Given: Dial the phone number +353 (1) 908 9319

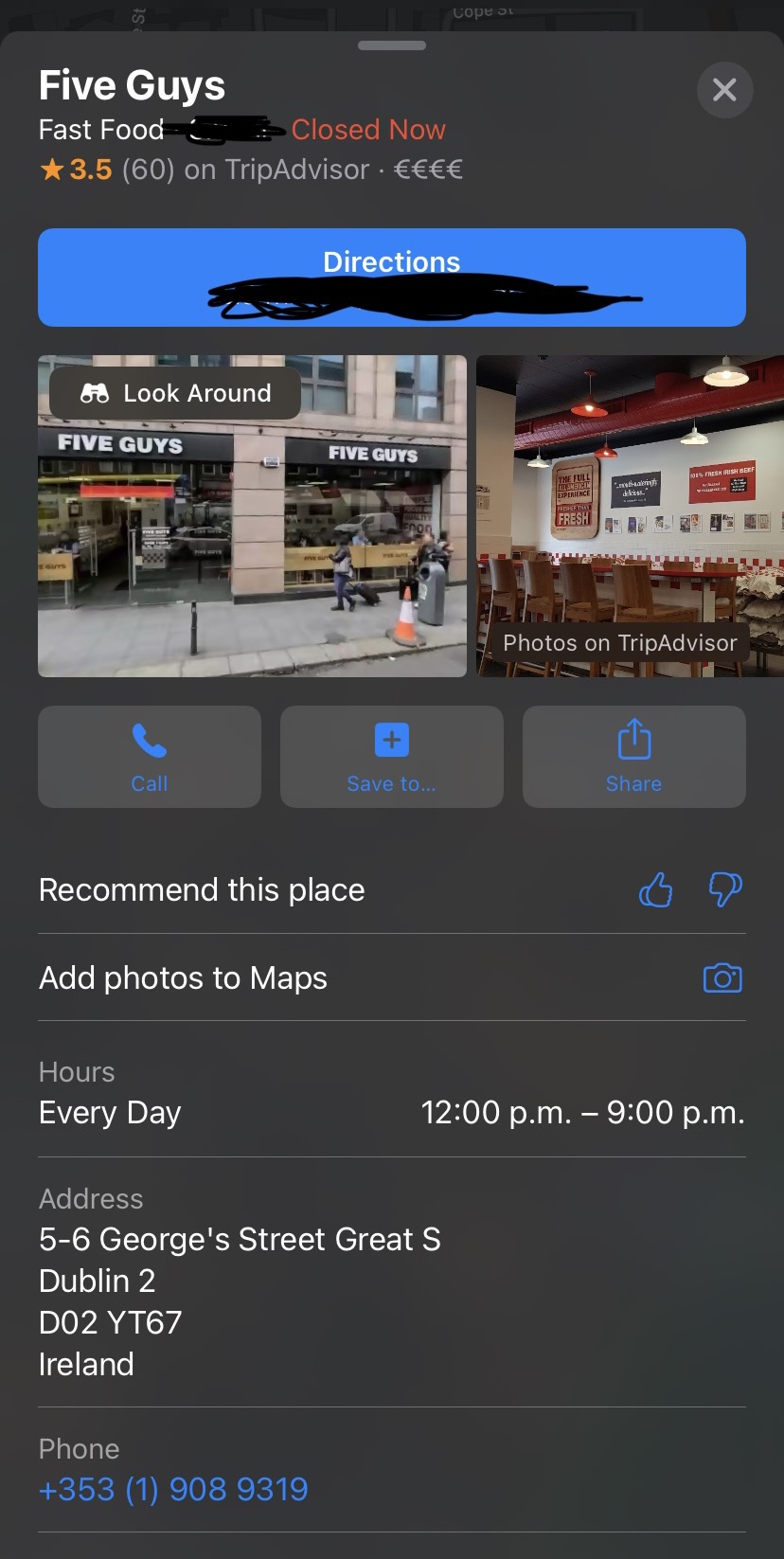Looking at the screenshot, I should (173, 1489).
